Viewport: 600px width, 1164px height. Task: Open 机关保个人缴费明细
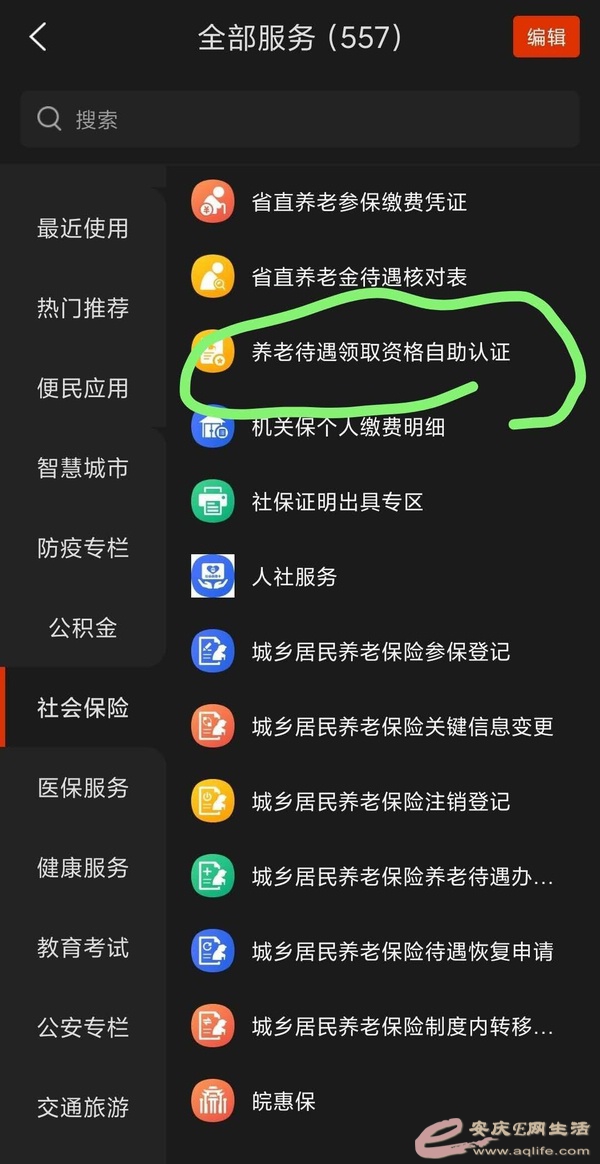(348, 427)
